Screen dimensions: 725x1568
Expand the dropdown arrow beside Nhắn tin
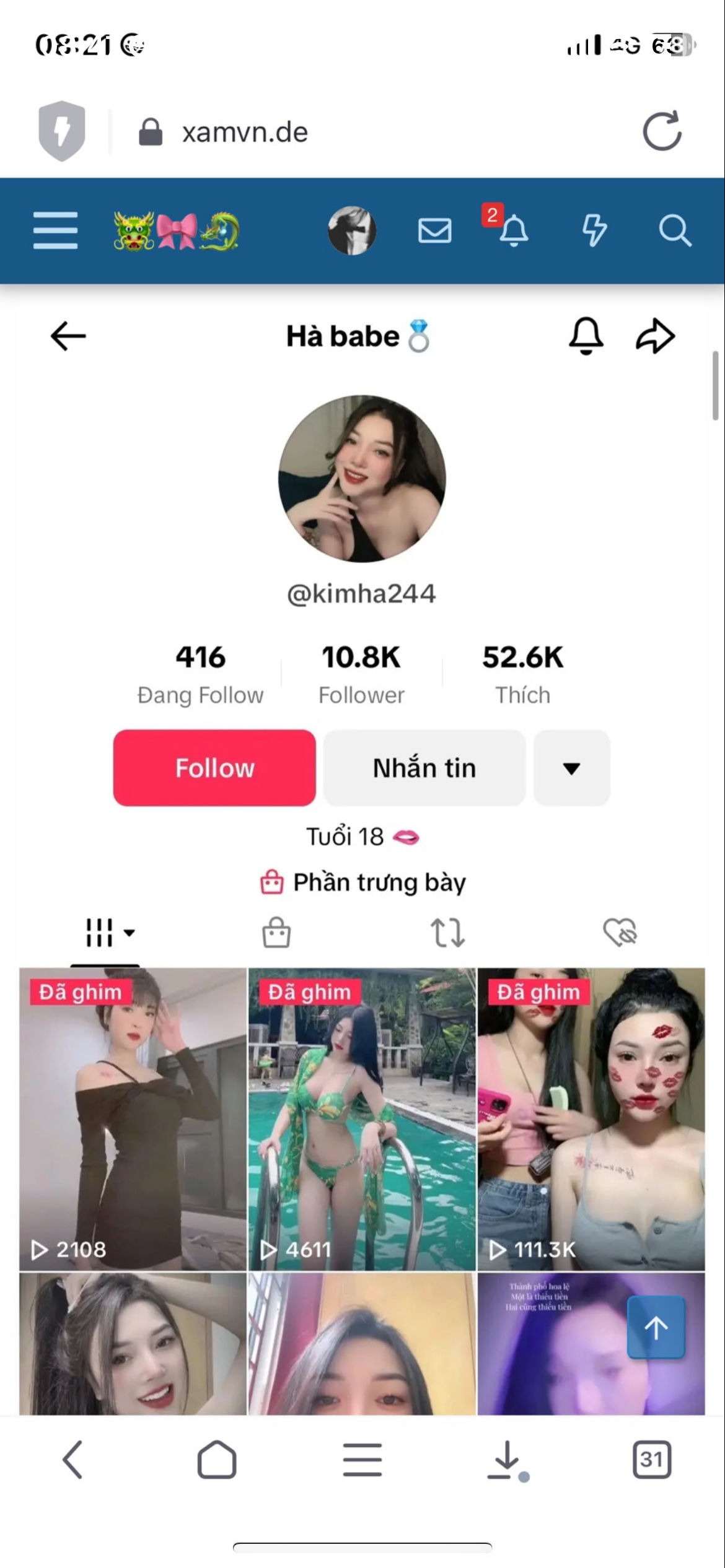tap(571, 768)
